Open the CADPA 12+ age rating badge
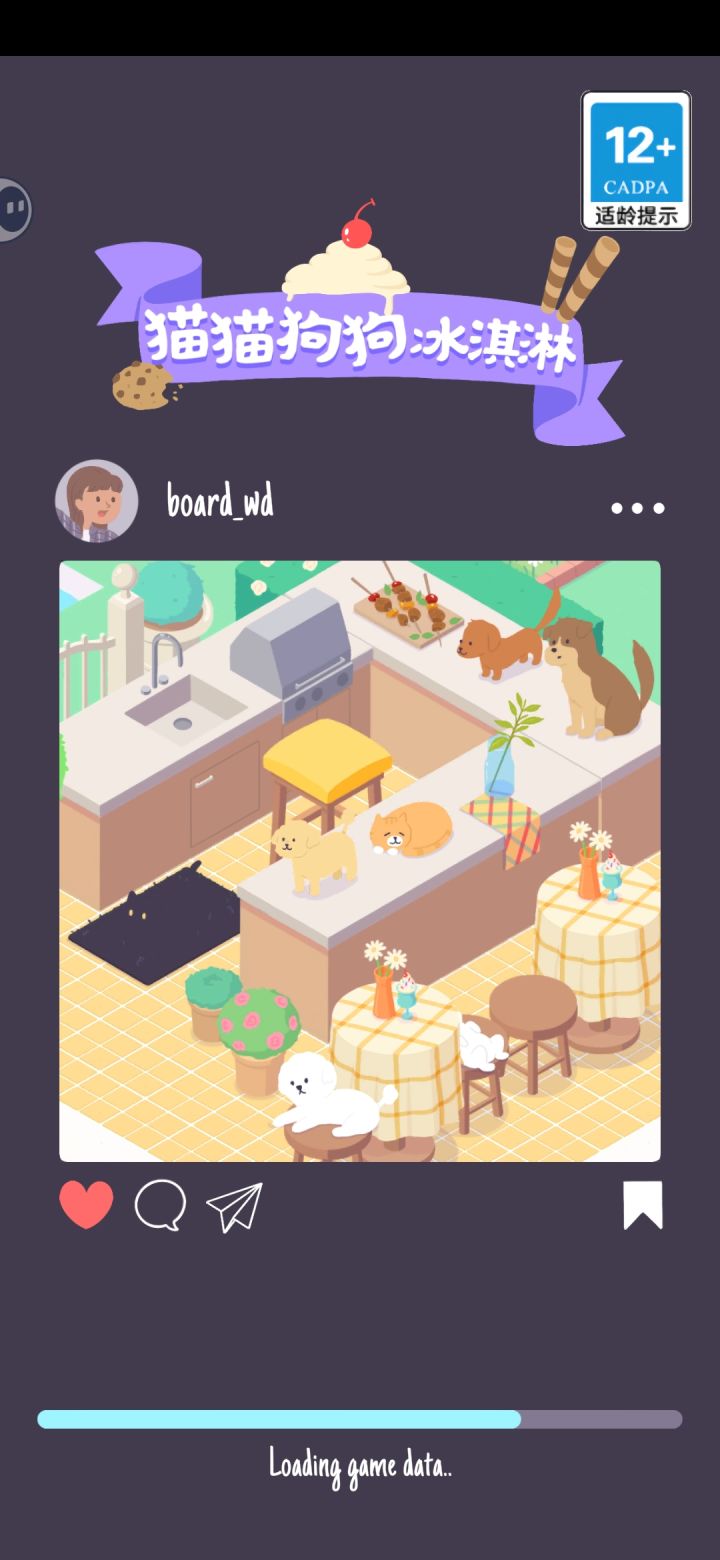The width and height of the screenshot is (720, 1560). coord(634,160)
